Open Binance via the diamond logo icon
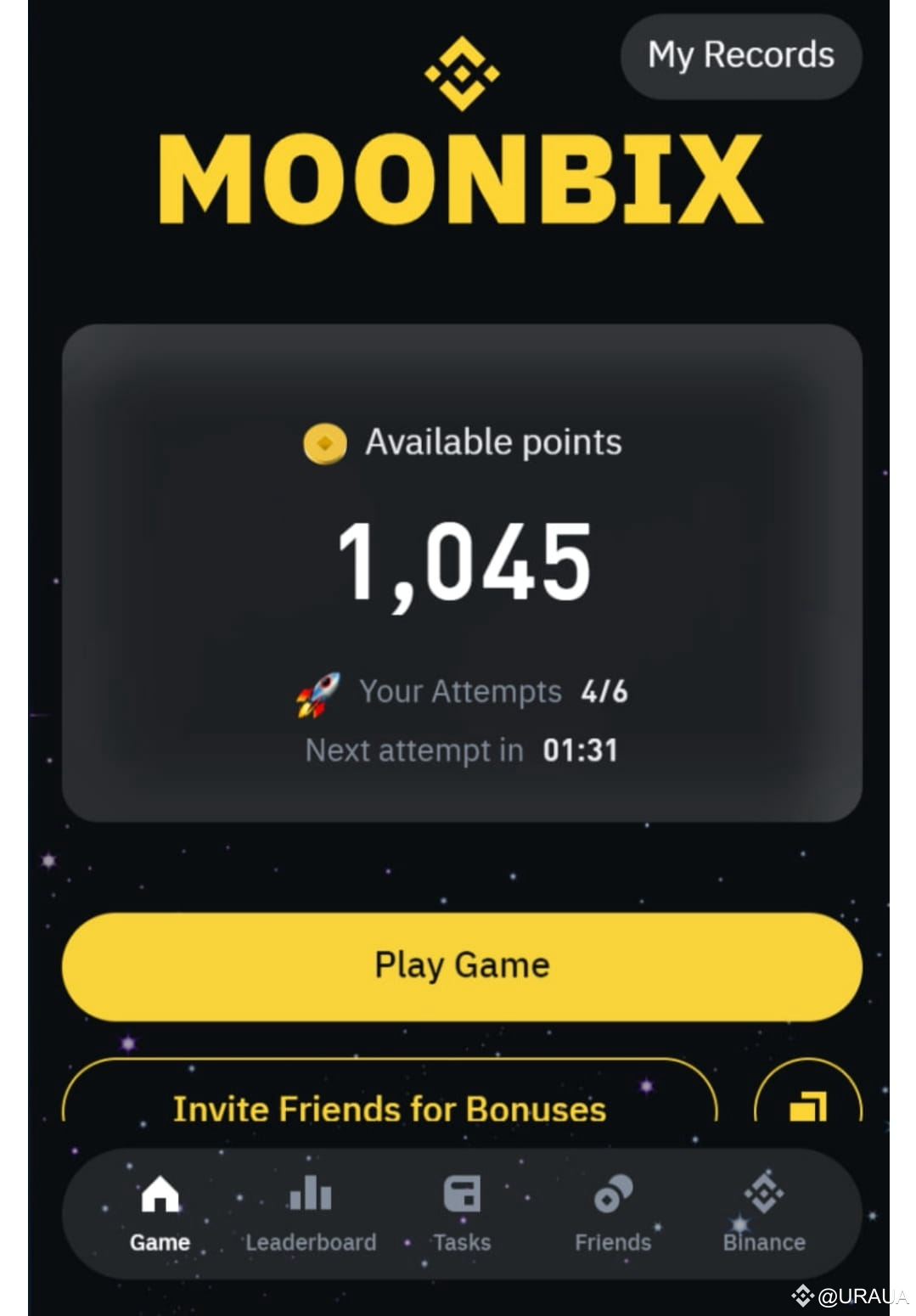 click(x=762, y=1193)
